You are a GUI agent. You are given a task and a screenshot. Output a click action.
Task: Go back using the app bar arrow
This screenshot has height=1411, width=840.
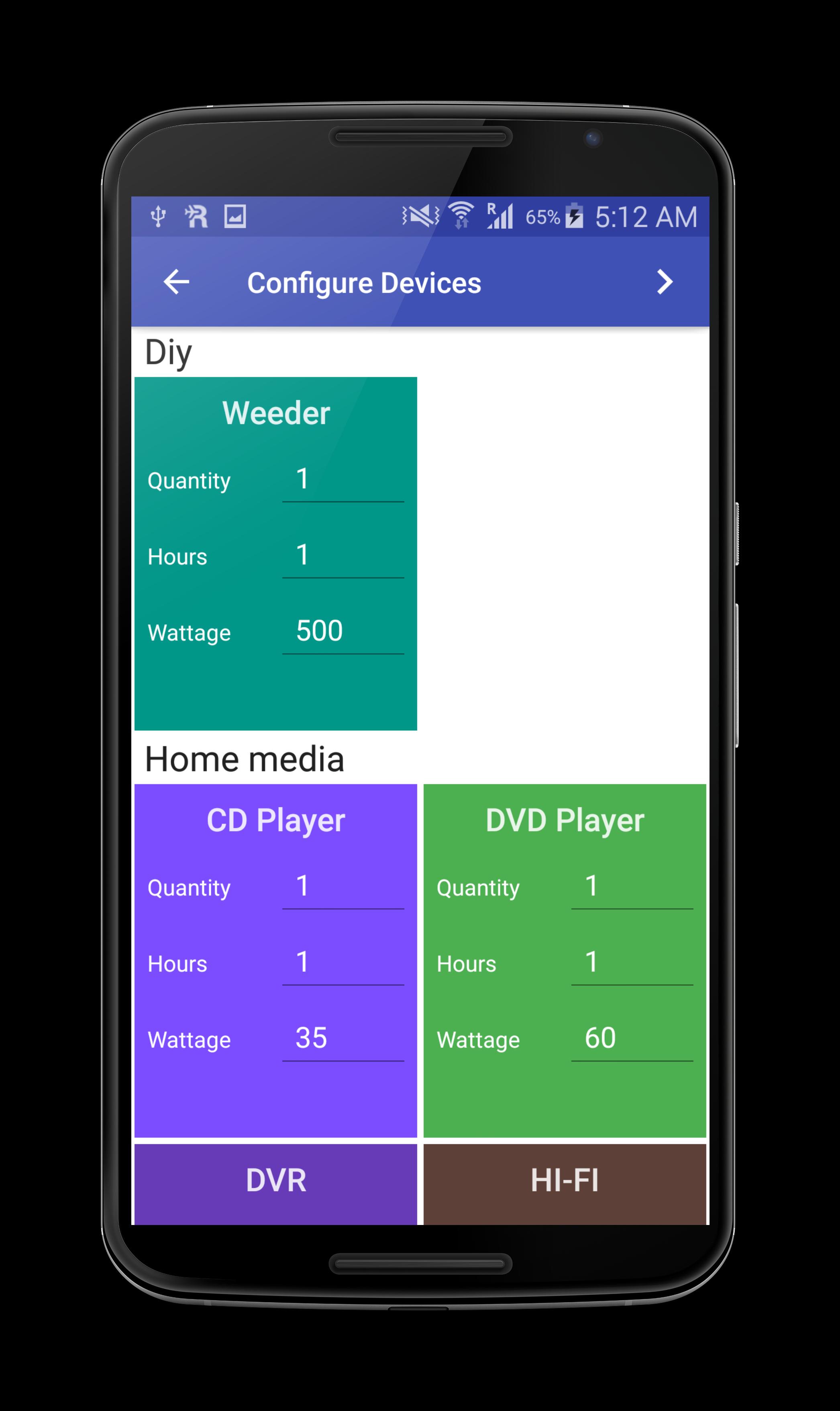[176, 282]
